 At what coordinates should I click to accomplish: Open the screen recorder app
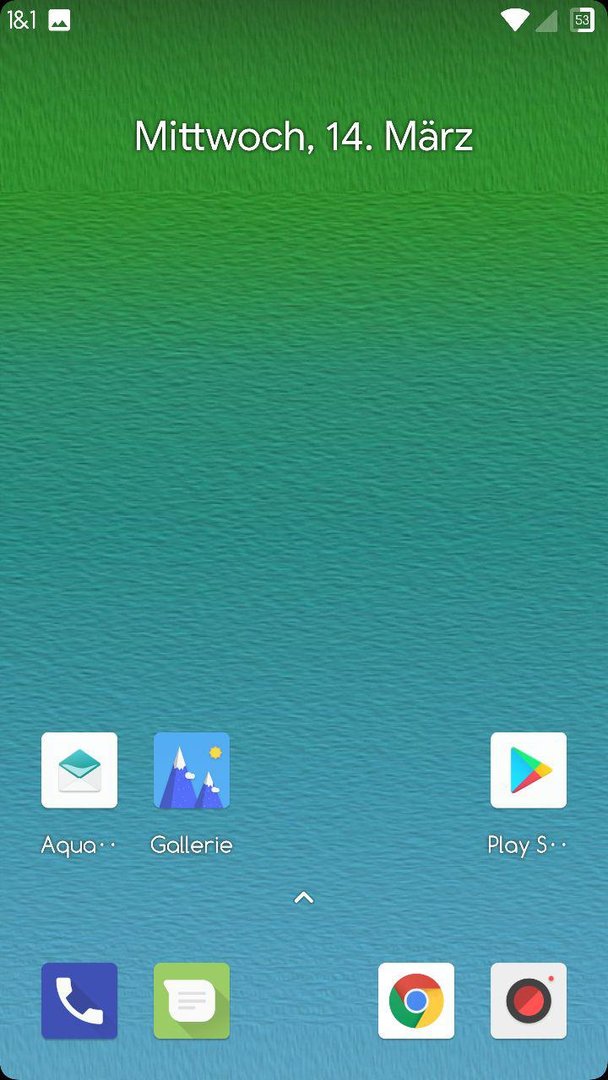528,1001
